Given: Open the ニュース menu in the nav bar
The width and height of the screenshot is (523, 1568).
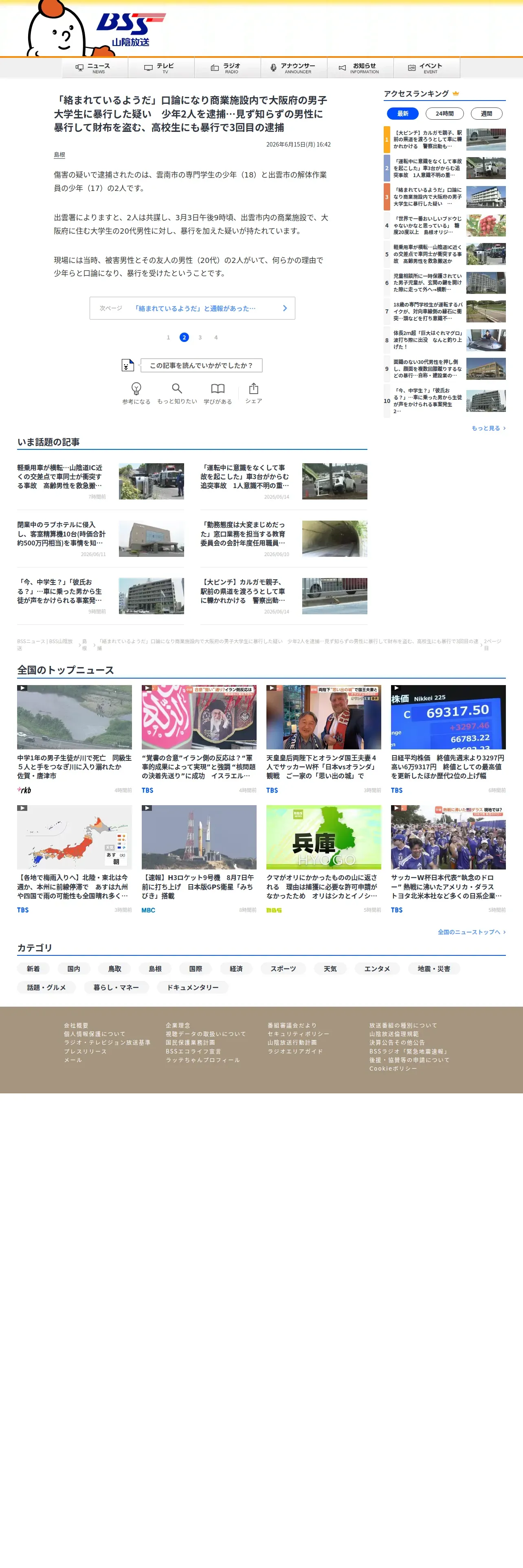Looking at the screenshot, I should coord(95,68).
